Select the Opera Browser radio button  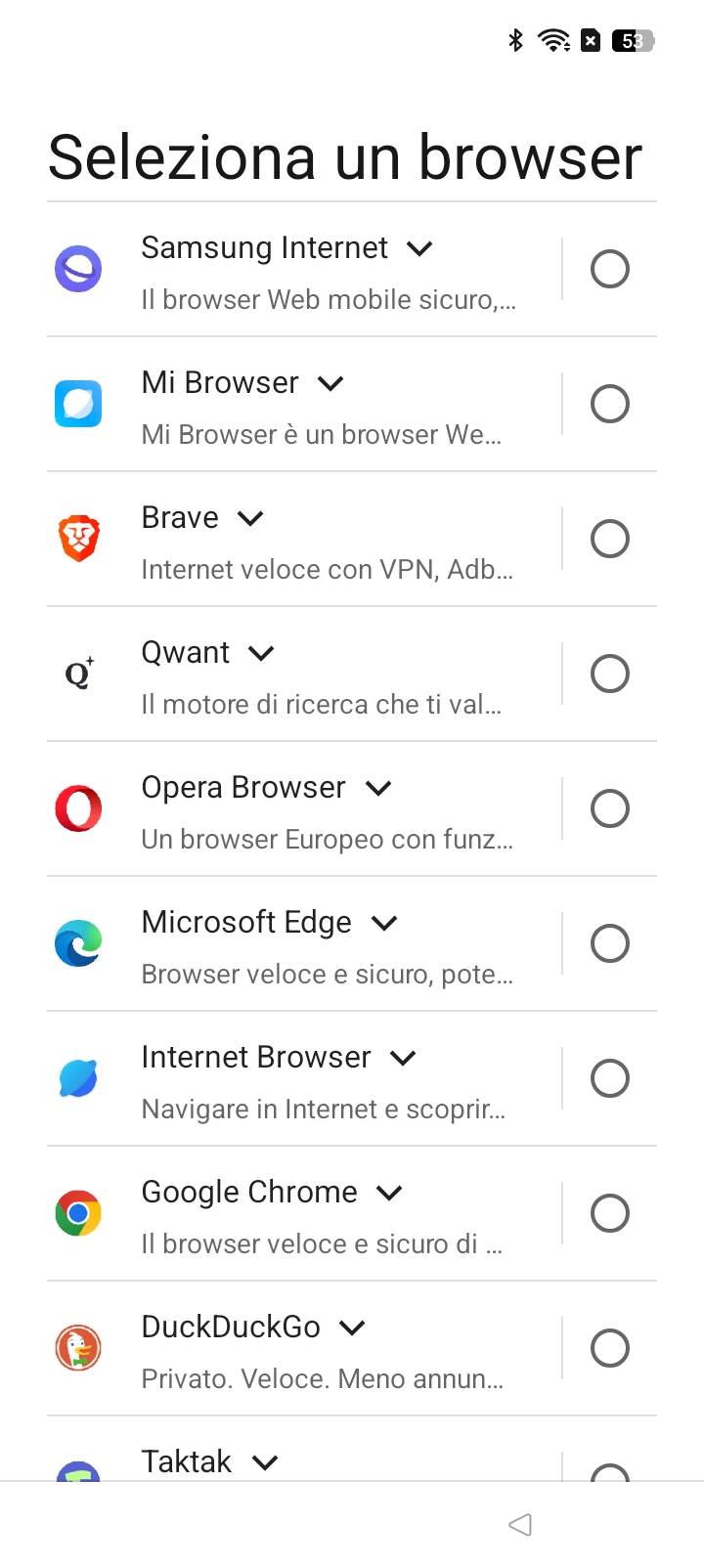(610, 808)
